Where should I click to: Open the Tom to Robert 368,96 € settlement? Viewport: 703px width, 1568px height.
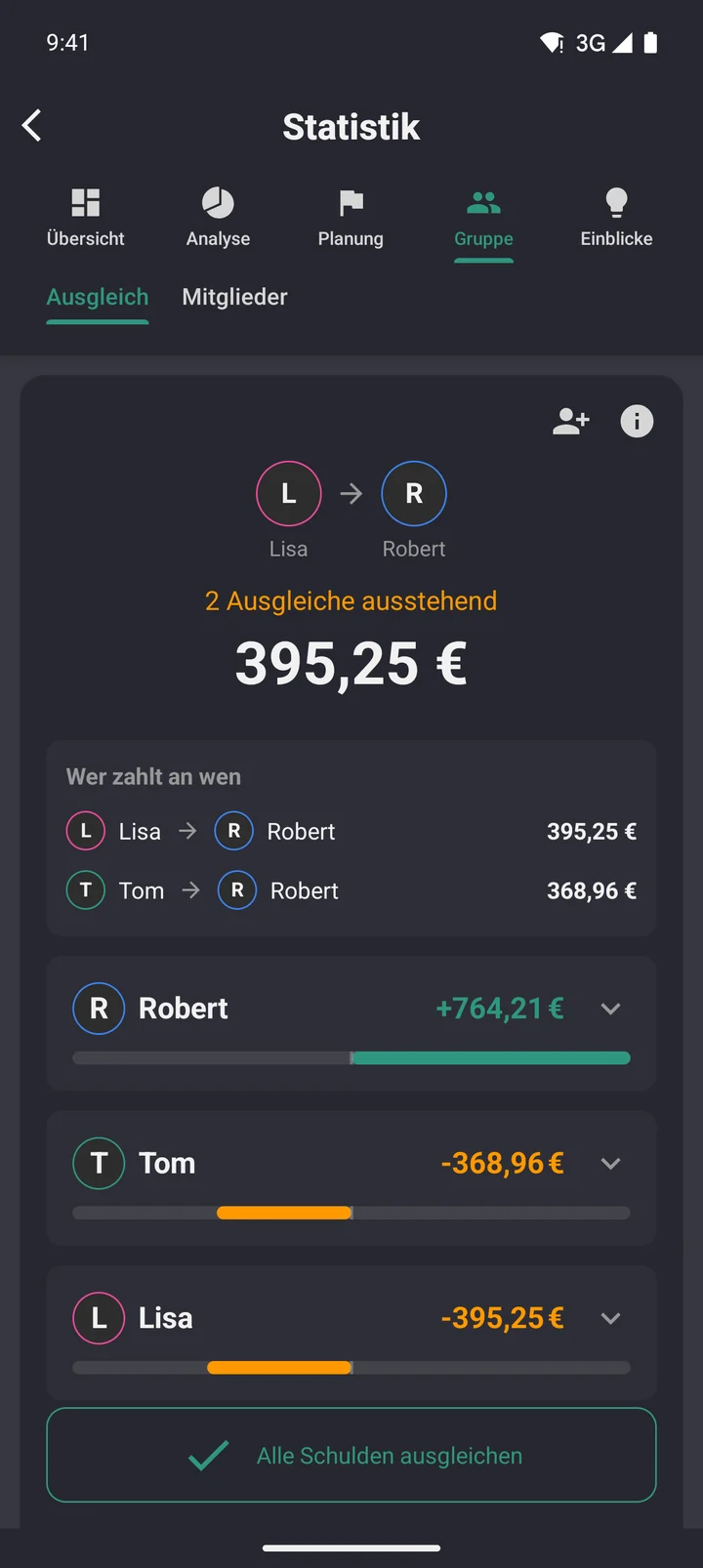[351, 890]
